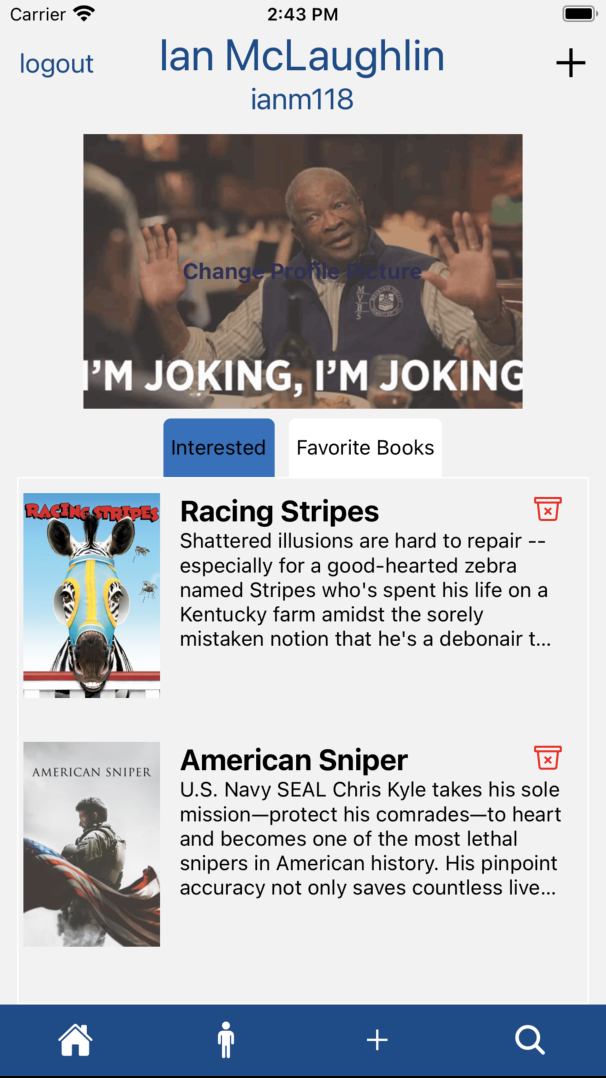
Task: Switch to the Interested tab
Action: tap(218, 448)
